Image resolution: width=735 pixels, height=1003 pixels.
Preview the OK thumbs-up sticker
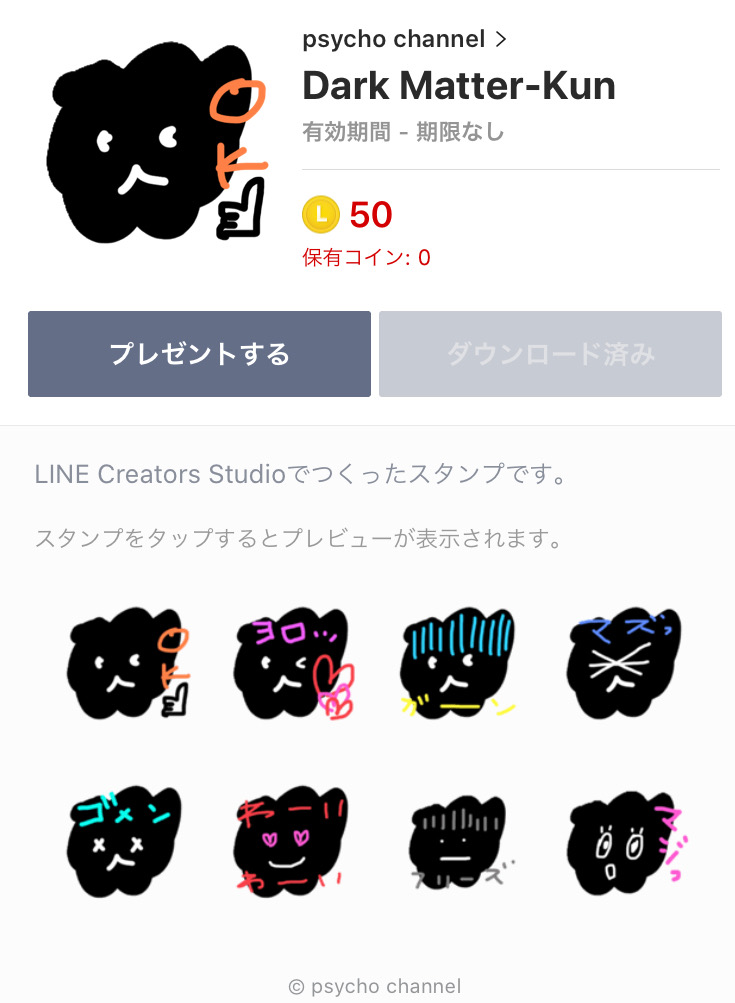point(128,664)
